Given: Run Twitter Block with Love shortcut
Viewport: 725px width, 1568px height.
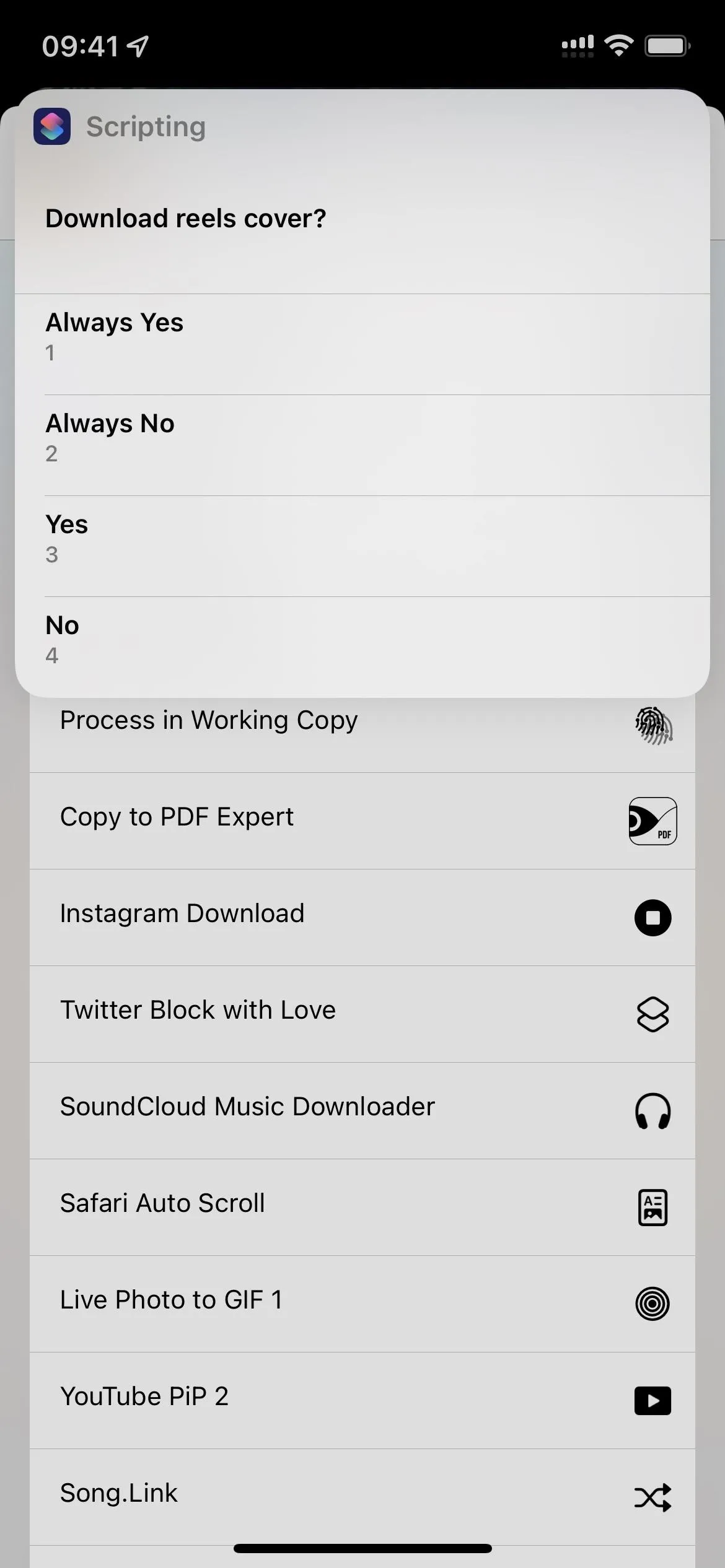Looking at the screenshot, I should 362,1014.
